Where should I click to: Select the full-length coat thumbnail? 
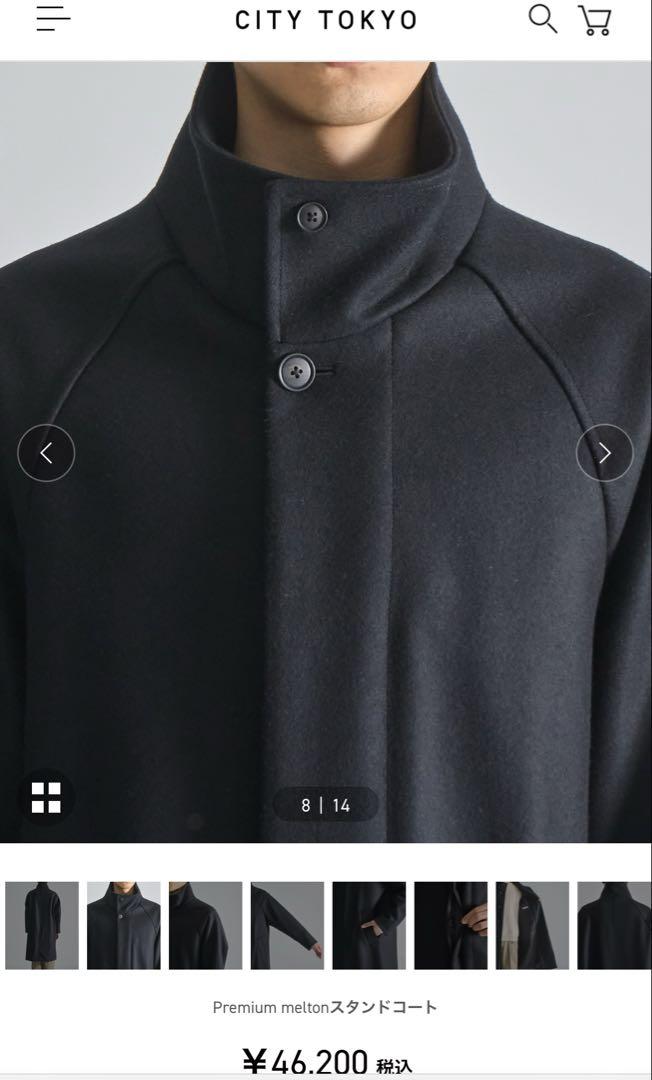(42, 925)
